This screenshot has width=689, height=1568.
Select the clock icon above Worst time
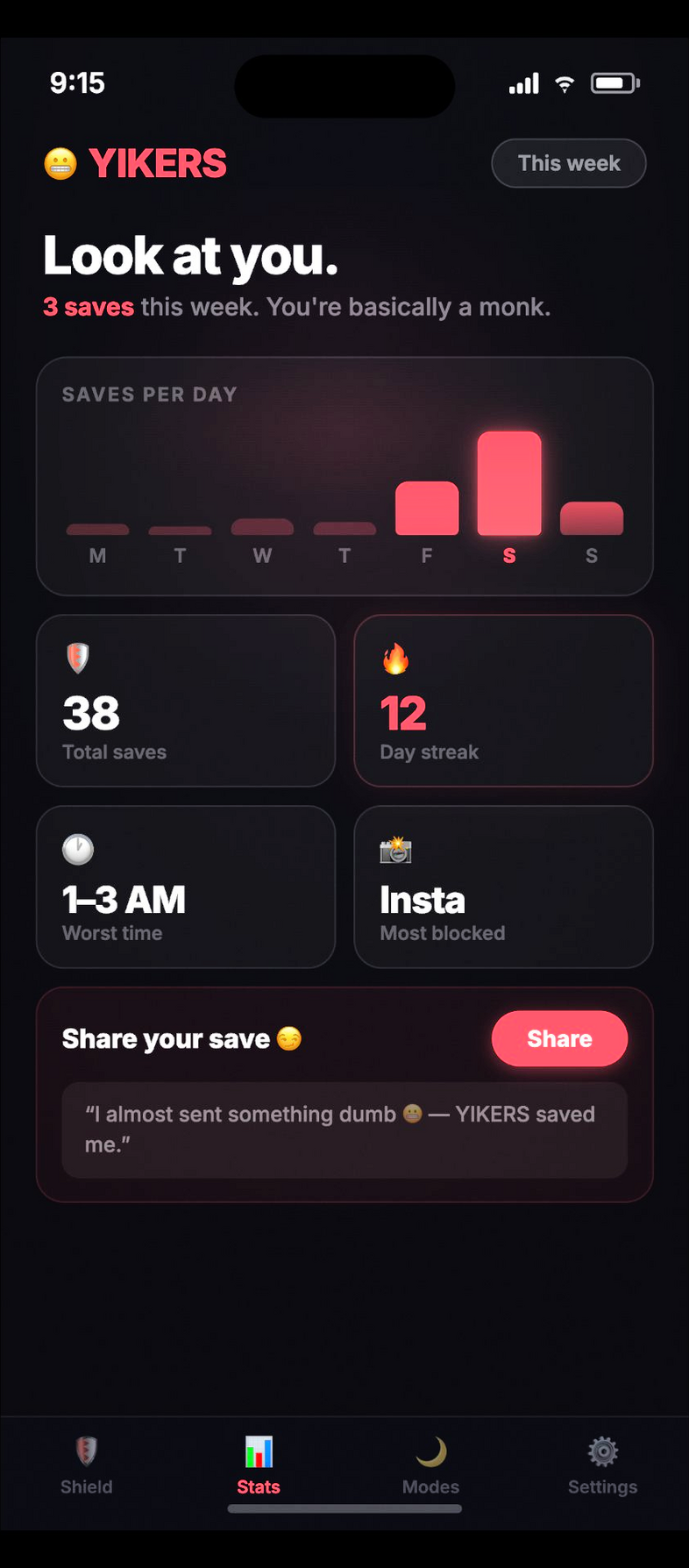point(78,848)
